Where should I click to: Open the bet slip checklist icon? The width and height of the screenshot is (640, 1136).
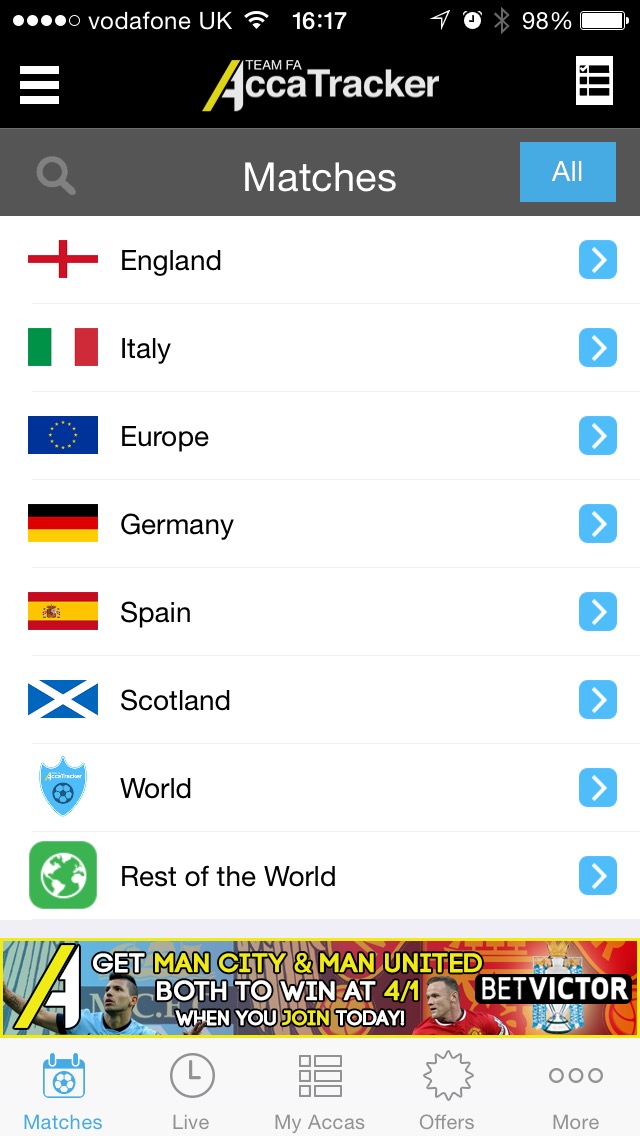(594, 80)
